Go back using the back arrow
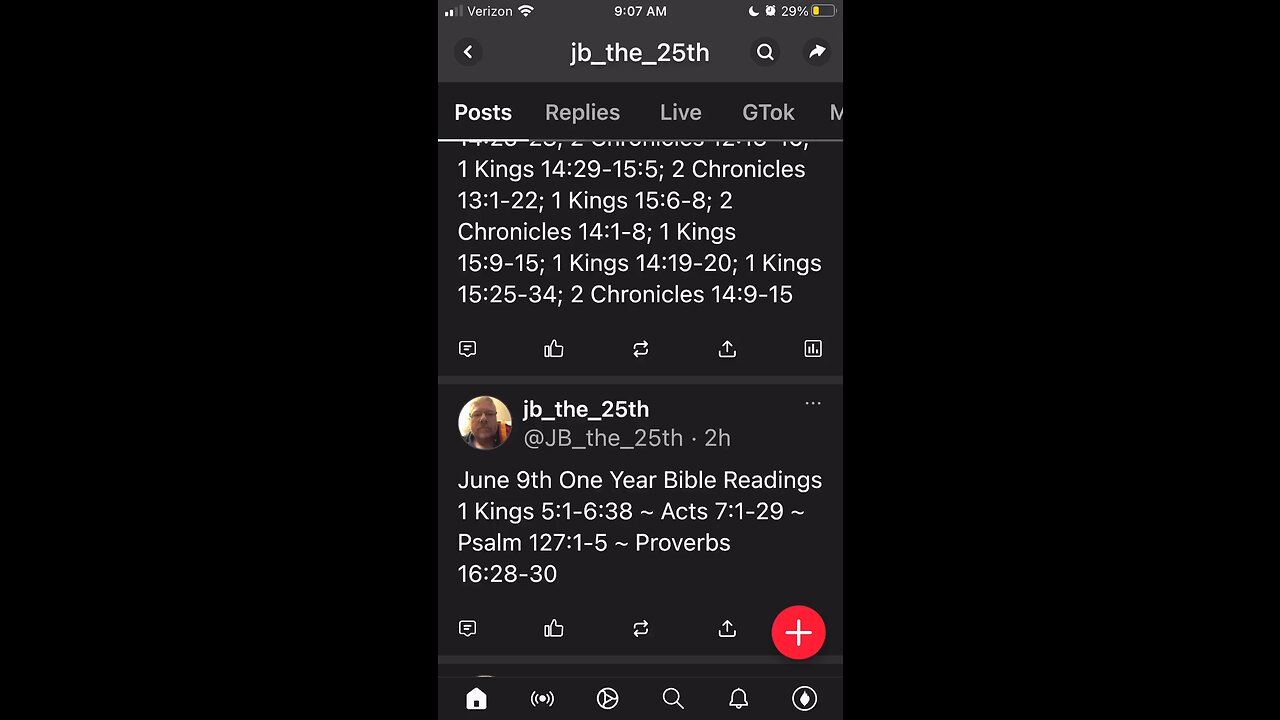 coord(468,52)
